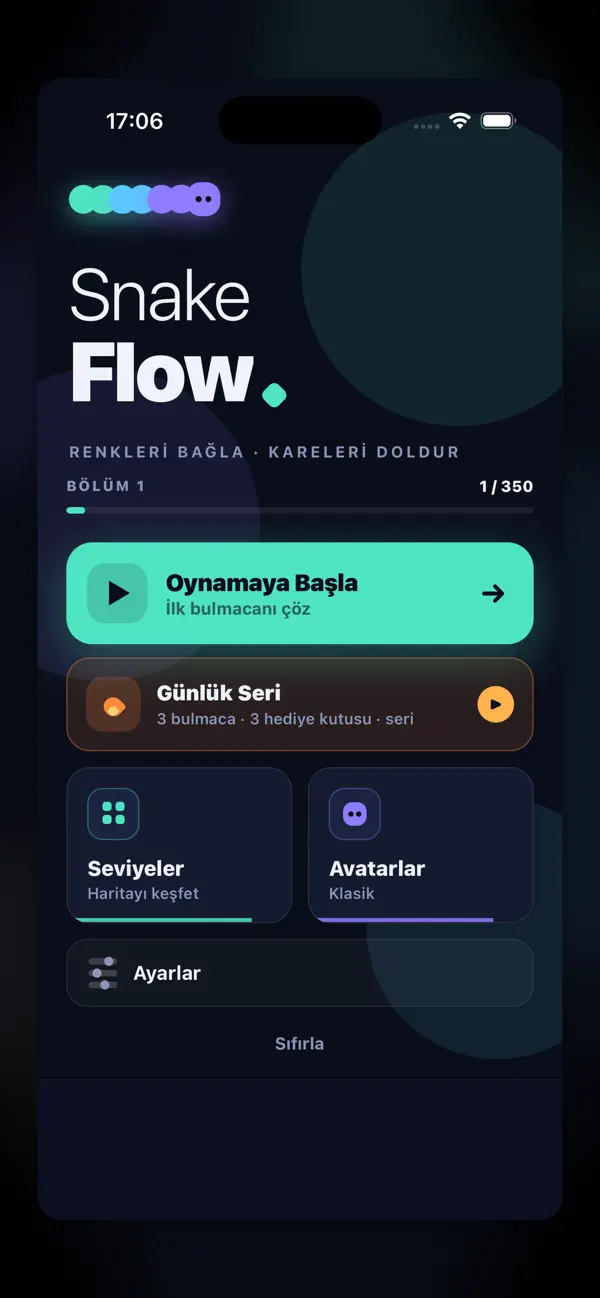
Task: Tap the Oynamaya Başla button
Action: 300,593
